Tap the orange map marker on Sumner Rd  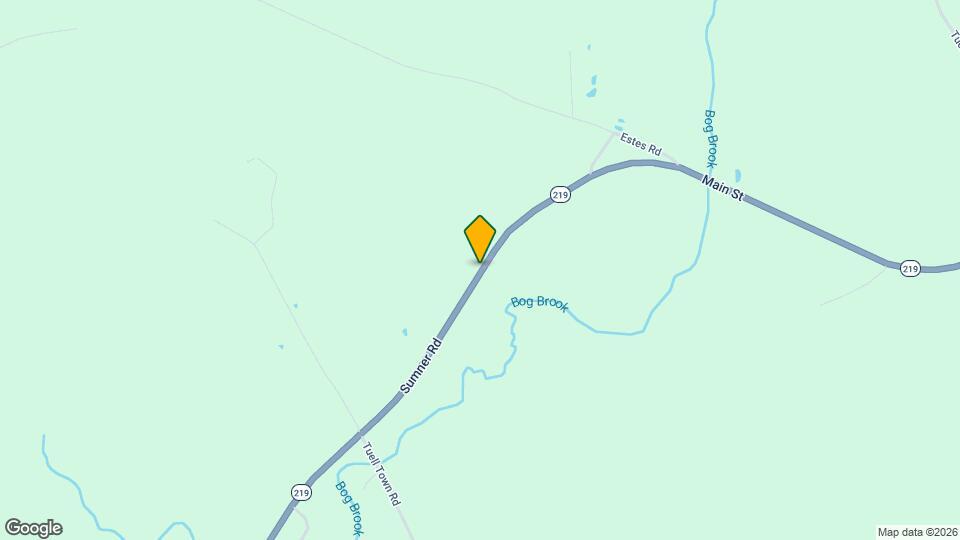480,238
